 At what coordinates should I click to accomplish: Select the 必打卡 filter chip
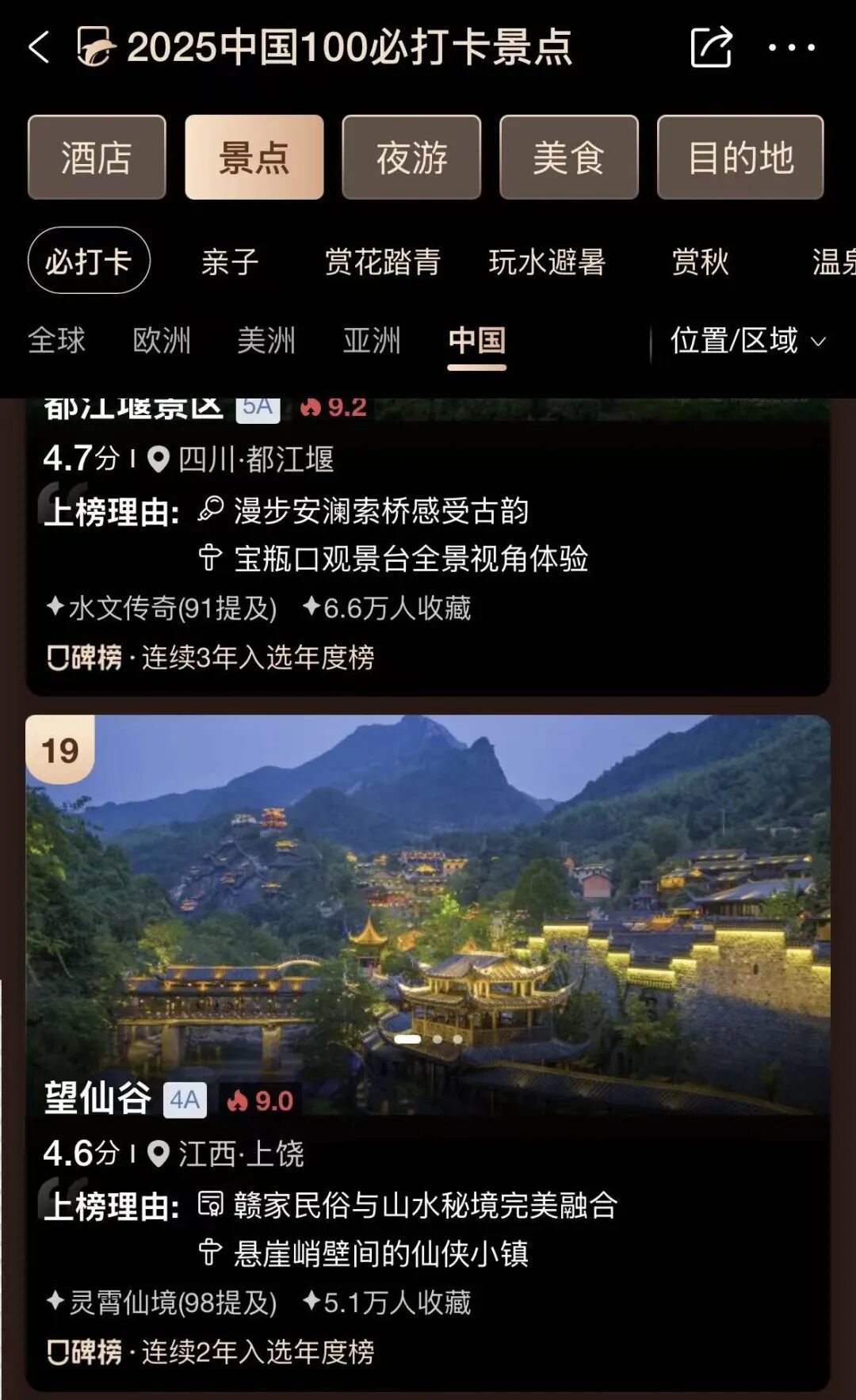pos(89,261)
